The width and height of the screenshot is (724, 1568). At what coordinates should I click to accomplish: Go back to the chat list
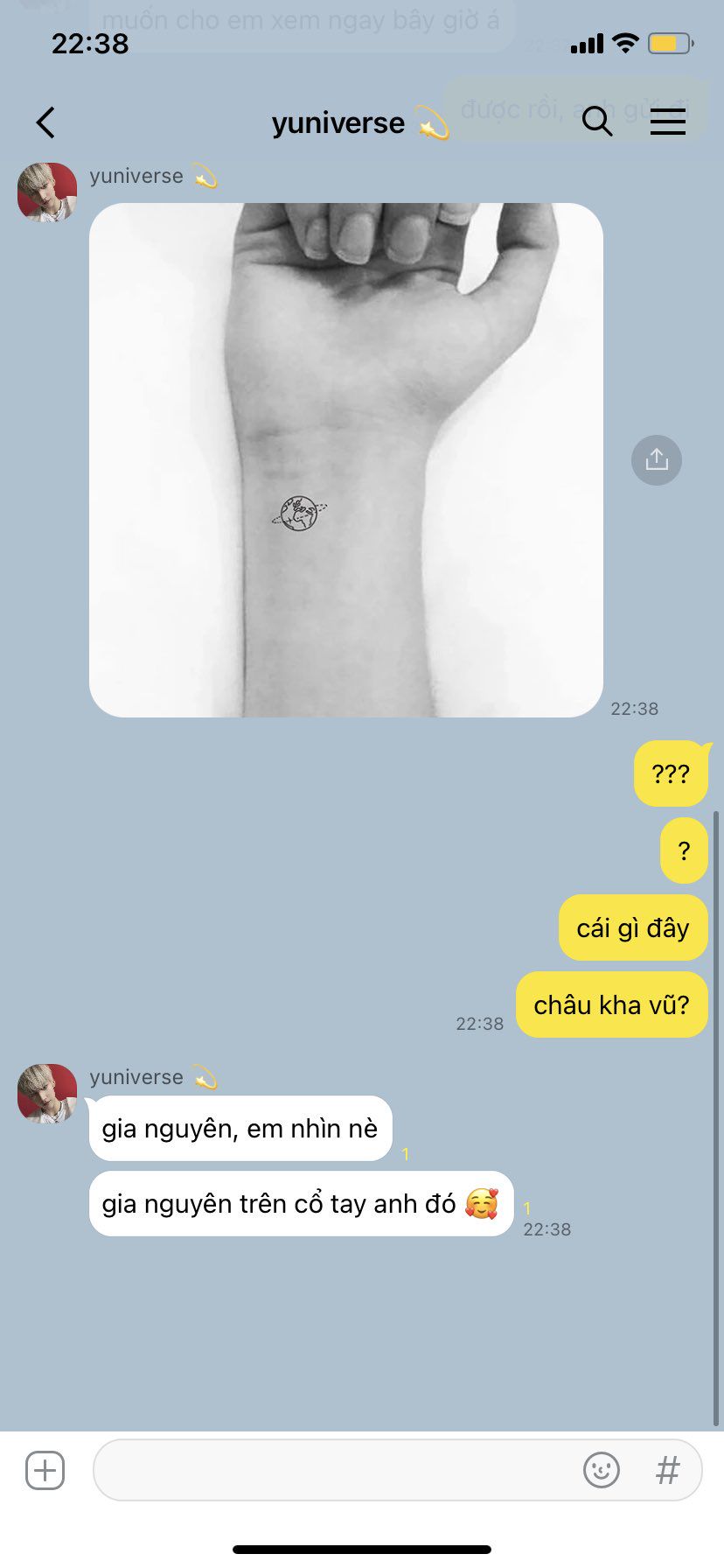click(46, 122)
